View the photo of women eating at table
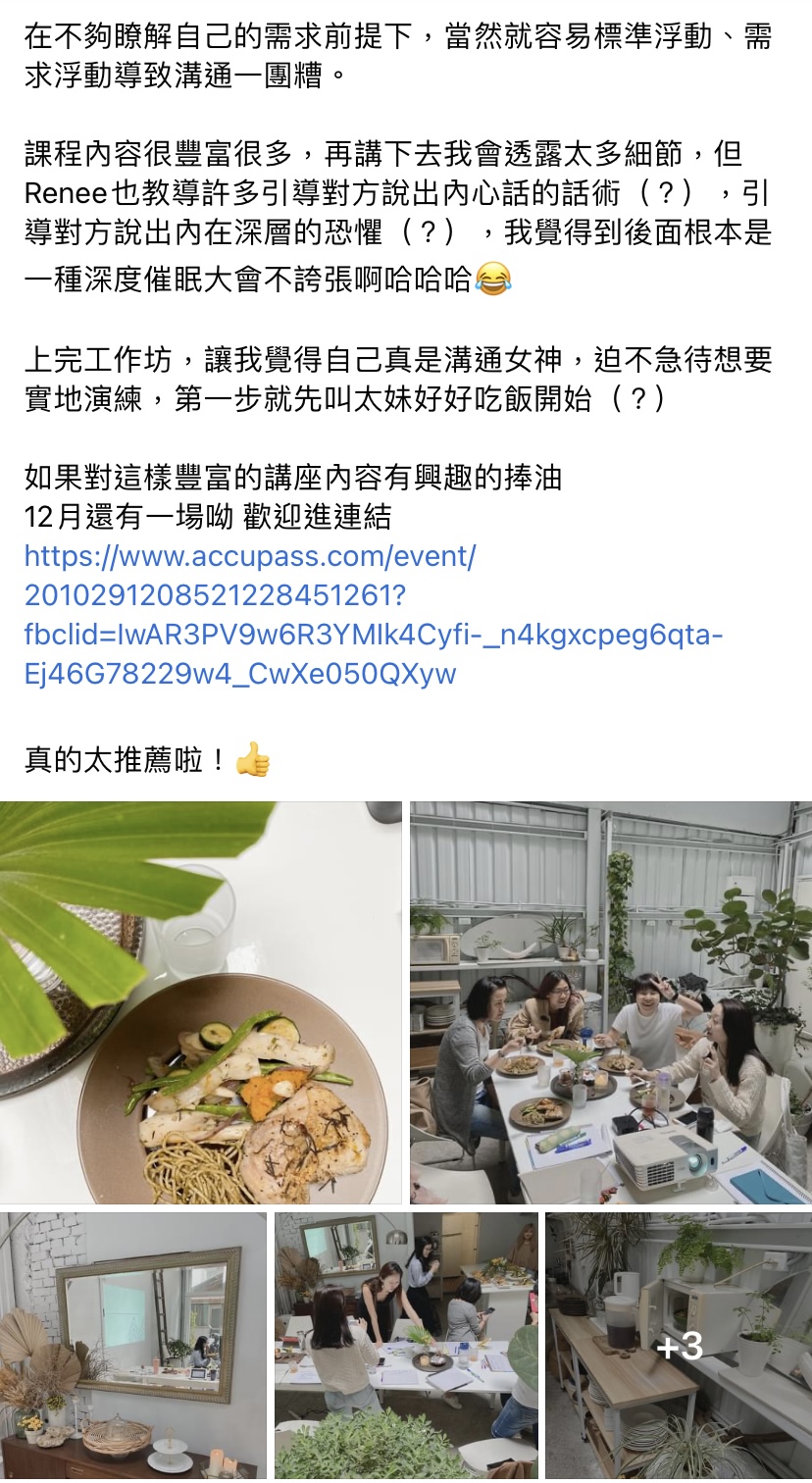Viewport: 812px width, 1483px height. click(x=611, y=1002)
